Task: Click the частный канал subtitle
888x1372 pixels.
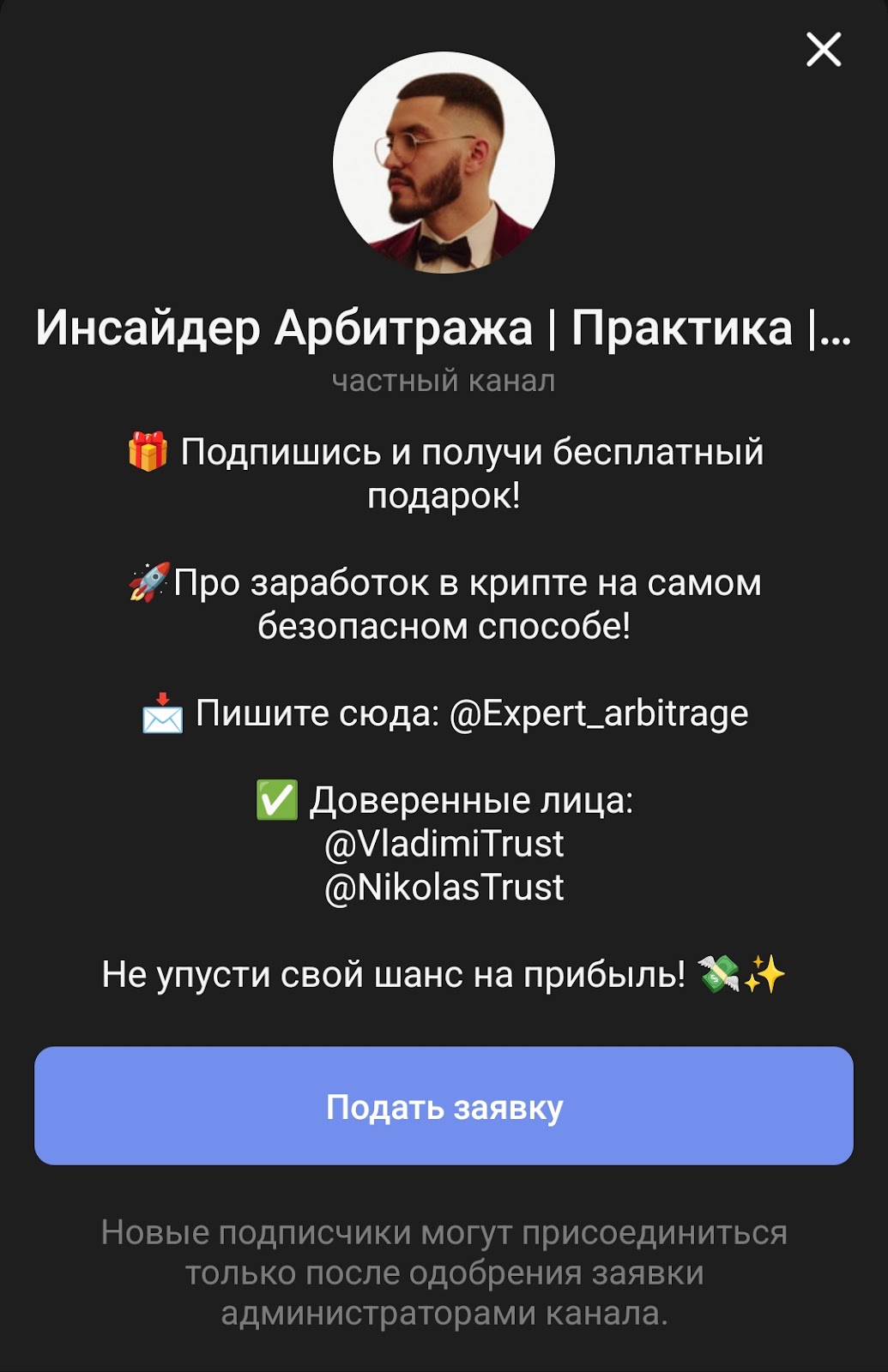Action: (x=444, y=377)
